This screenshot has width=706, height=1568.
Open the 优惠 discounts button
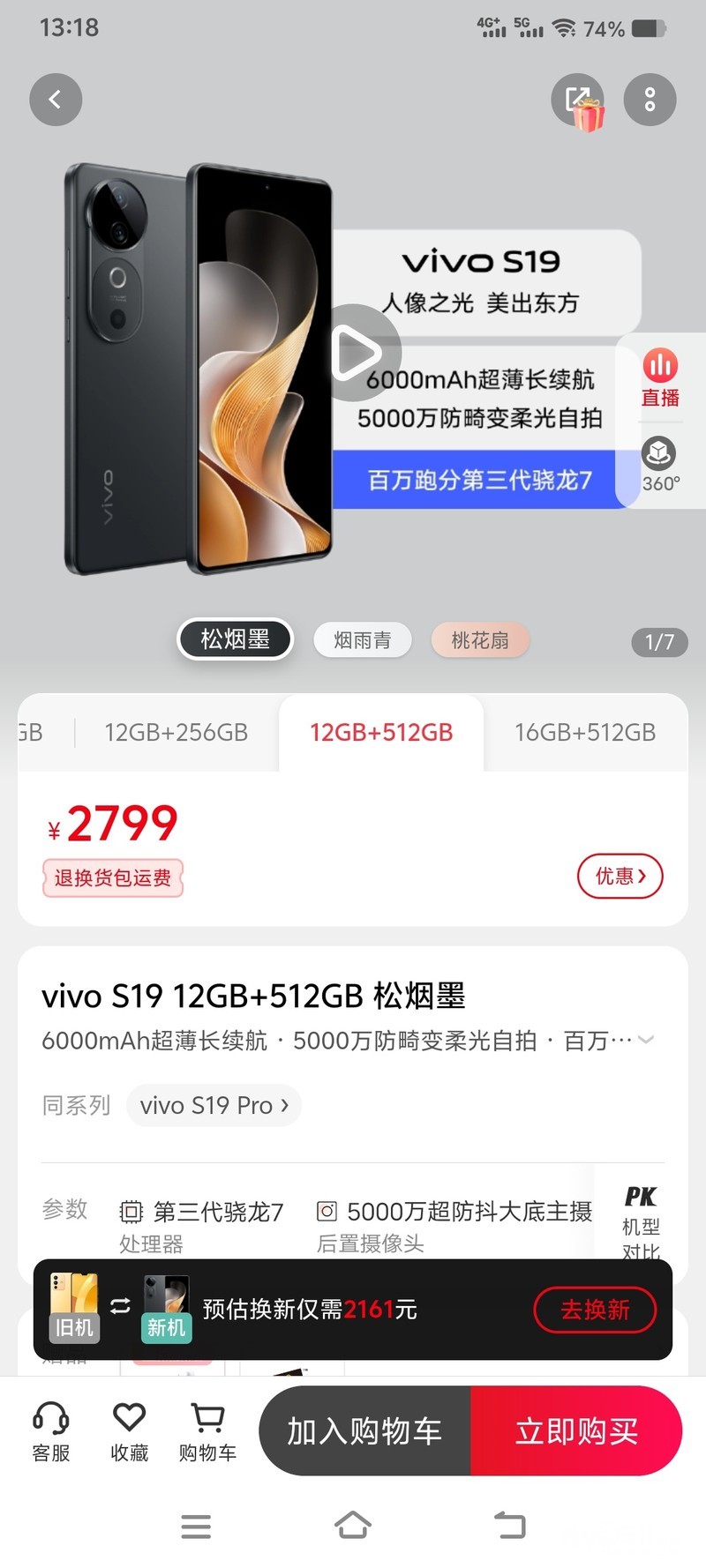(x=620, y=876)
